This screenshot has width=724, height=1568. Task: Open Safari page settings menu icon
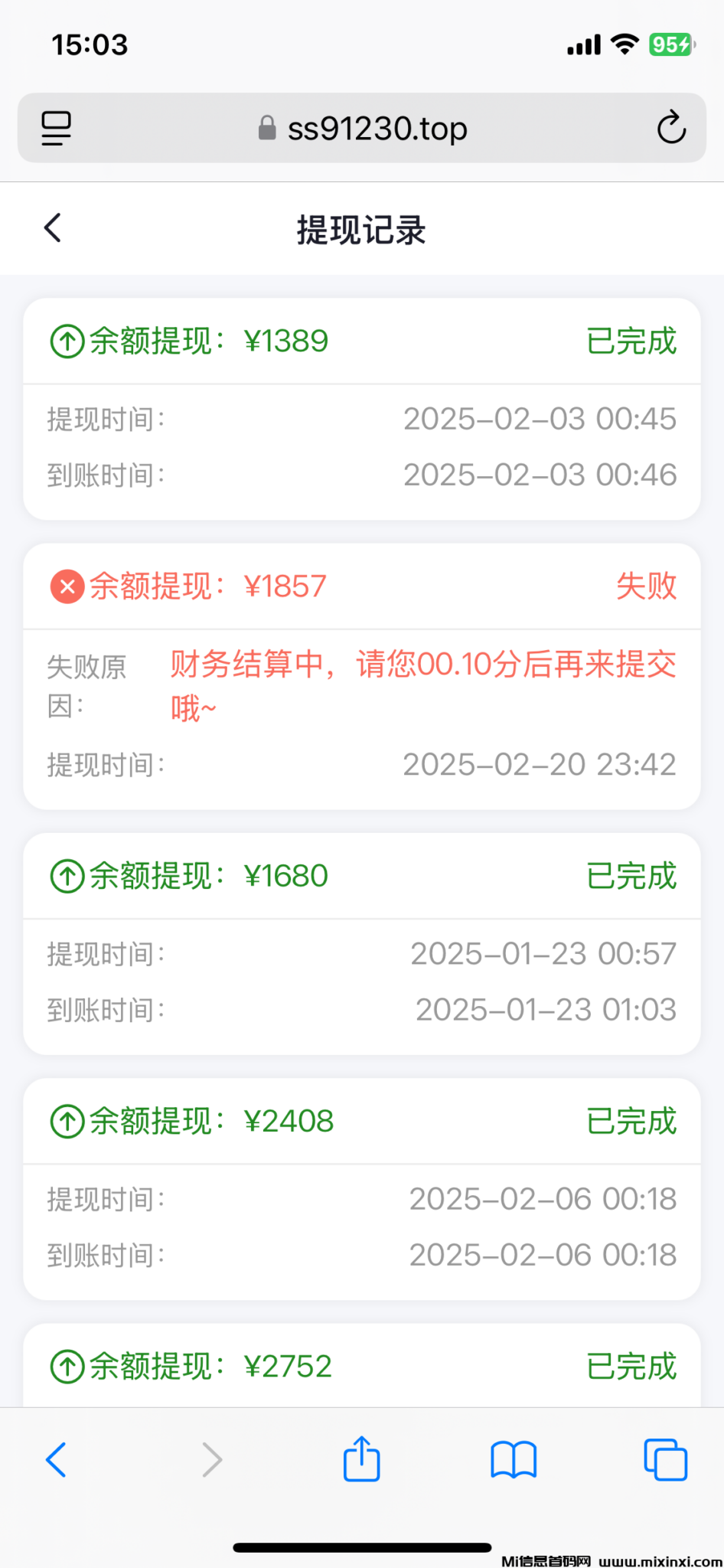pos(56,128)
